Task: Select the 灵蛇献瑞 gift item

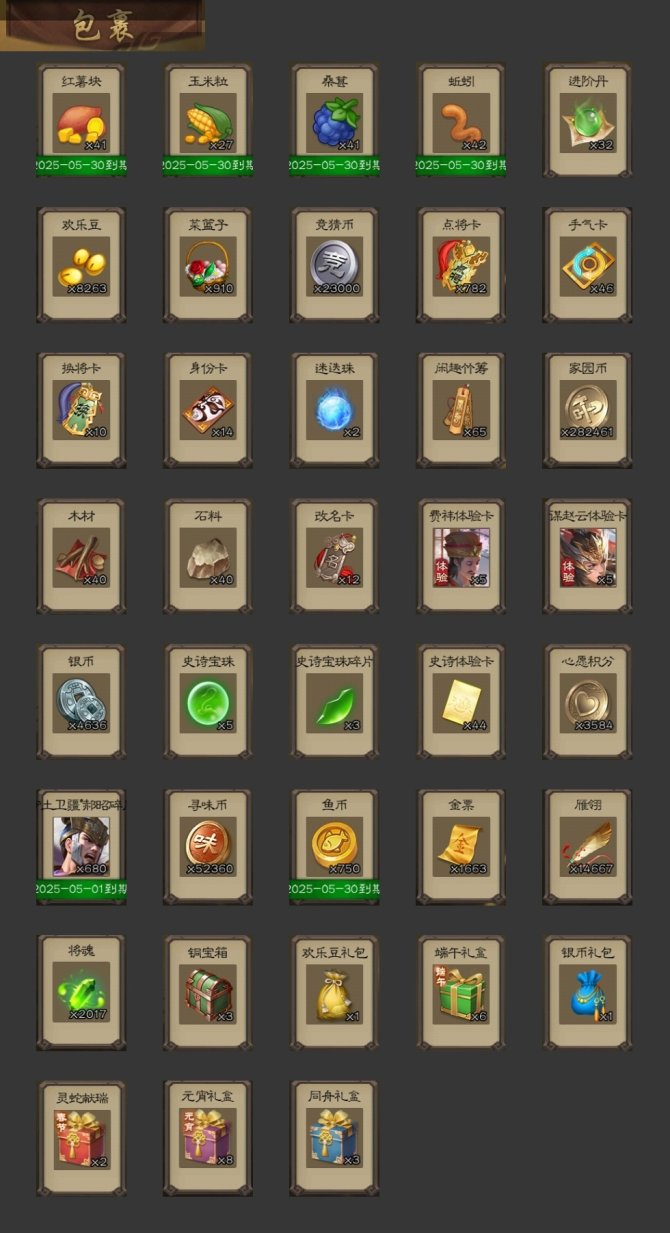Action: tap(81, 1137)
